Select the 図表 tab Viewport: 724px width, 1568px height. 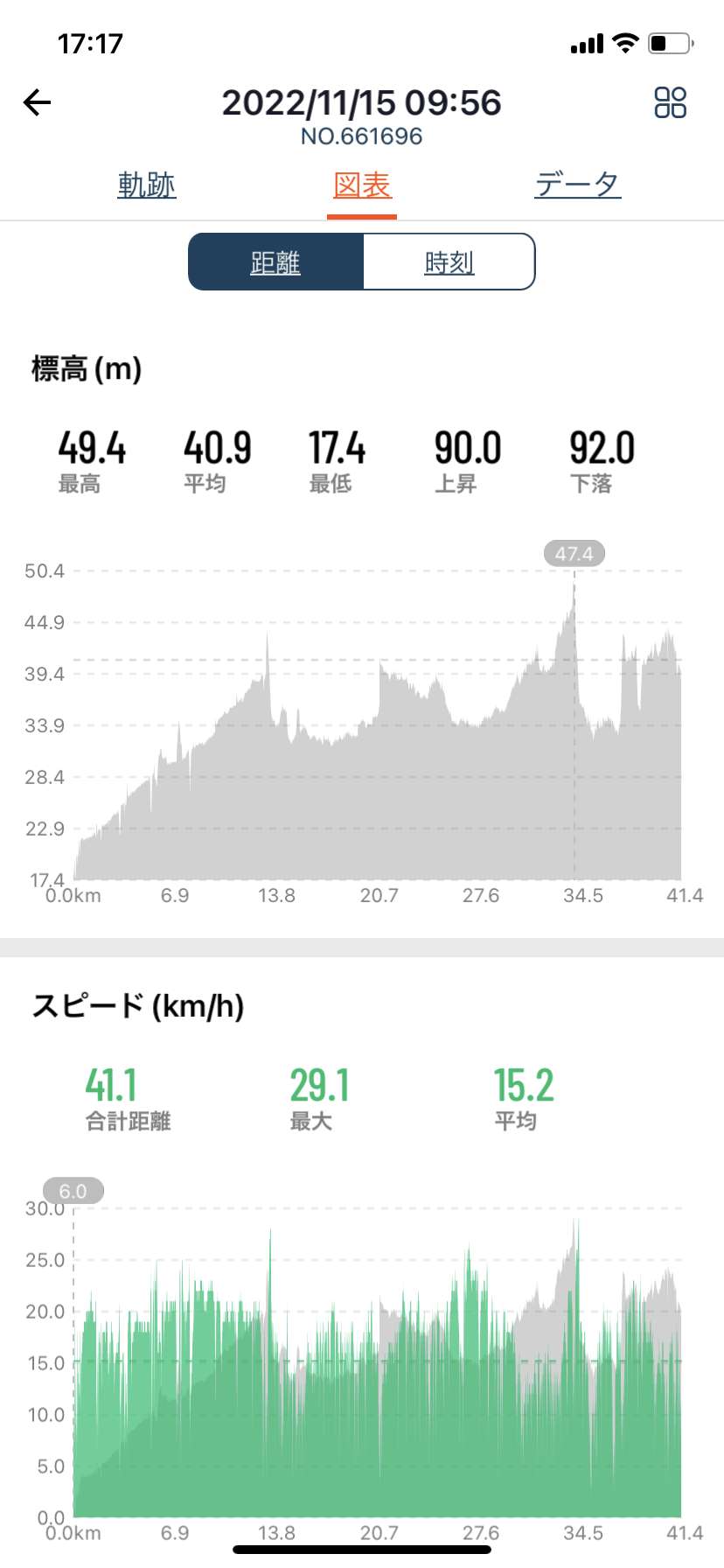pyautogui.click(x=362, y=185)
